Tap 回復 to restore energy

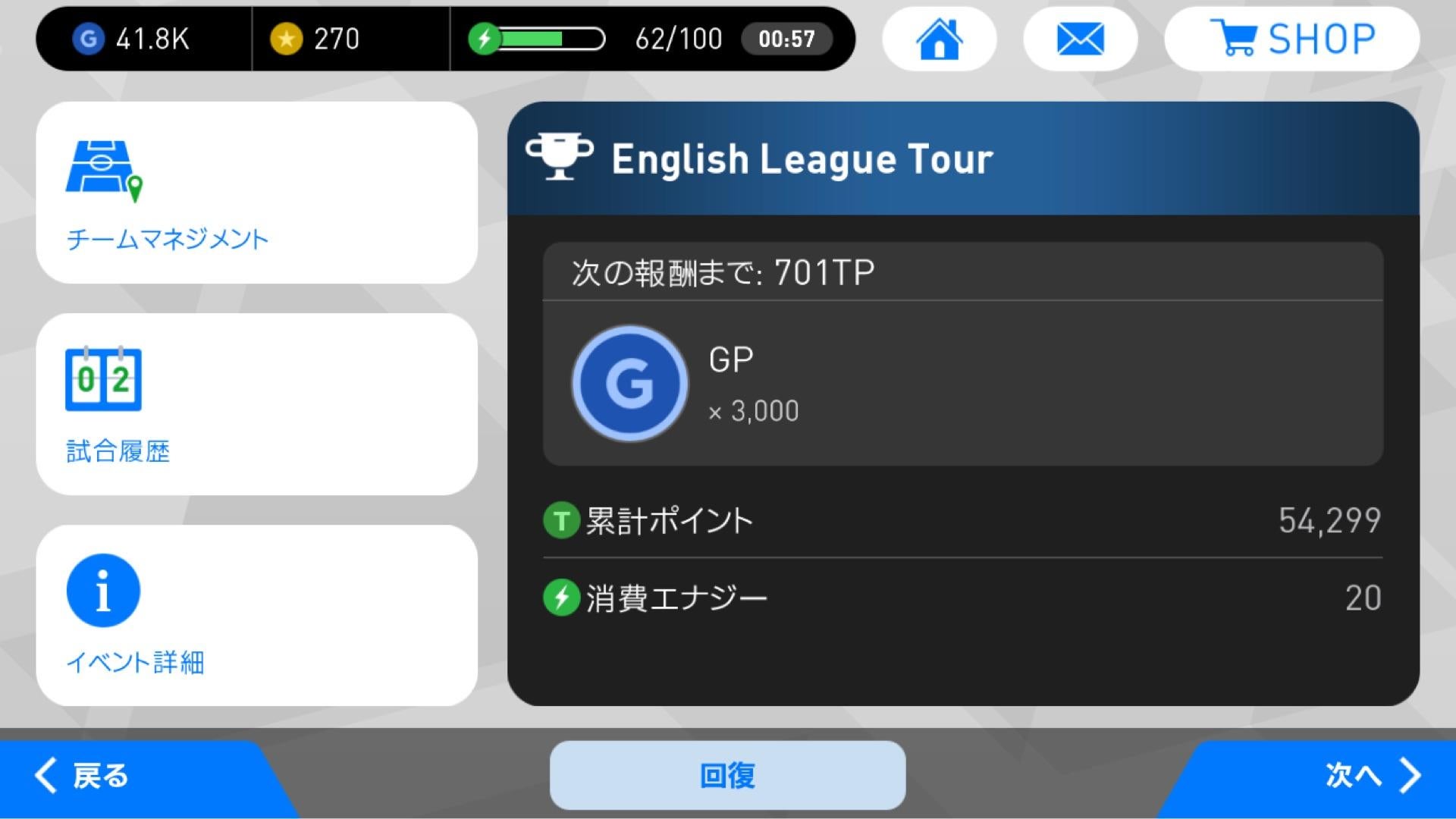pyautogui.click(x=727, y=775)
